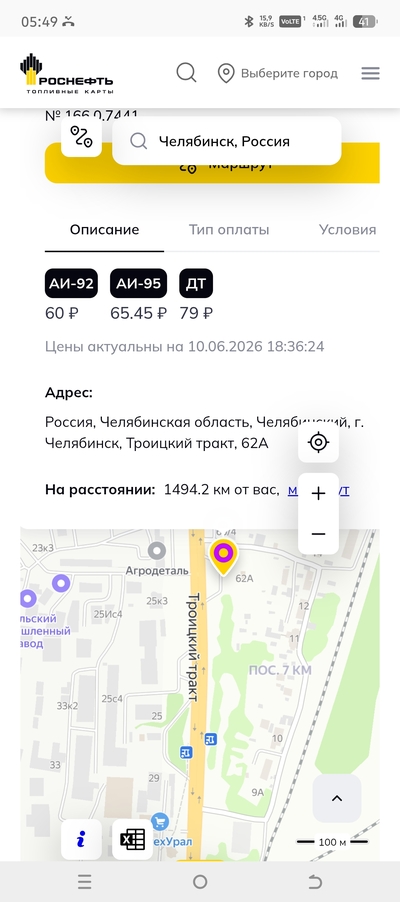Tap the yellow station pin at 62А

pos(223,557)
